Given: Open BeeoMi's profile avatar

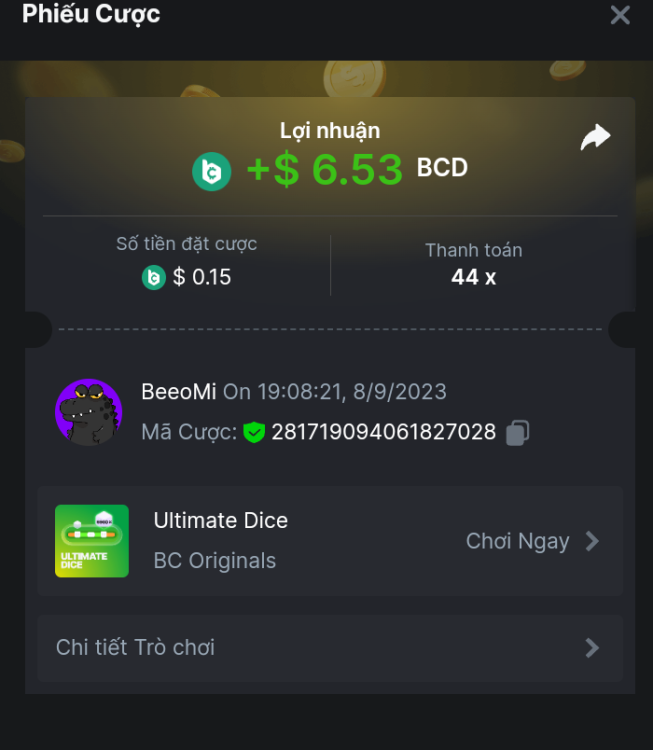Looking at the screenshot, I should pos(88,411).
